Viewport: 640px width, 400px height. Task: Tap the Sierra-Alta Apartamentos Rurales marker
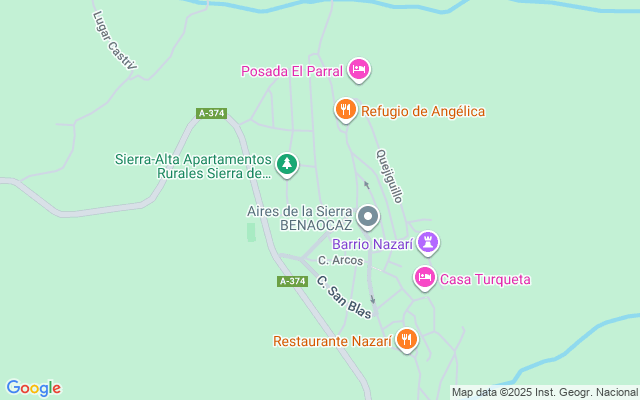(x=287, y=163)
